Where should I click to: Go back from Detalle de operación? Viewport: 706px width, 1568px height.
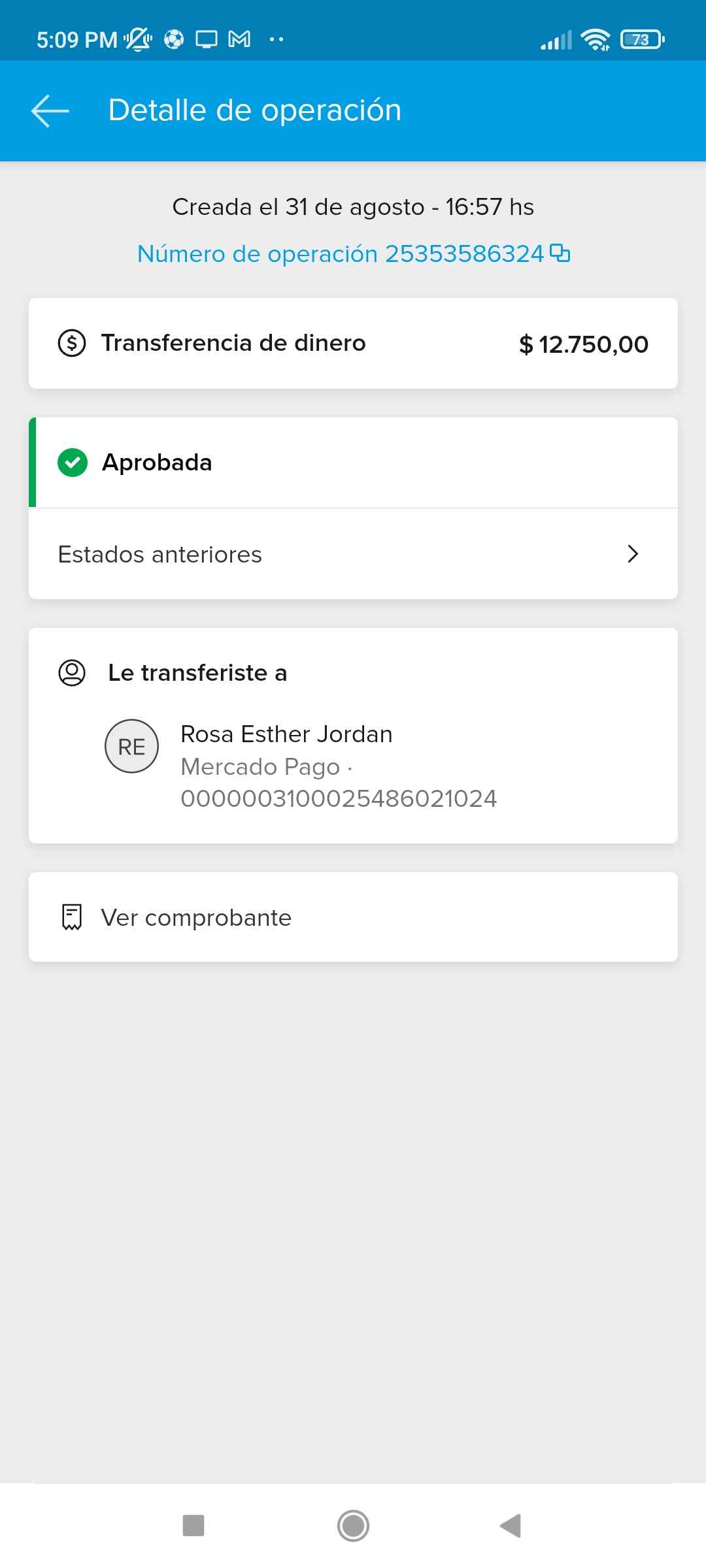pos(50,110)
